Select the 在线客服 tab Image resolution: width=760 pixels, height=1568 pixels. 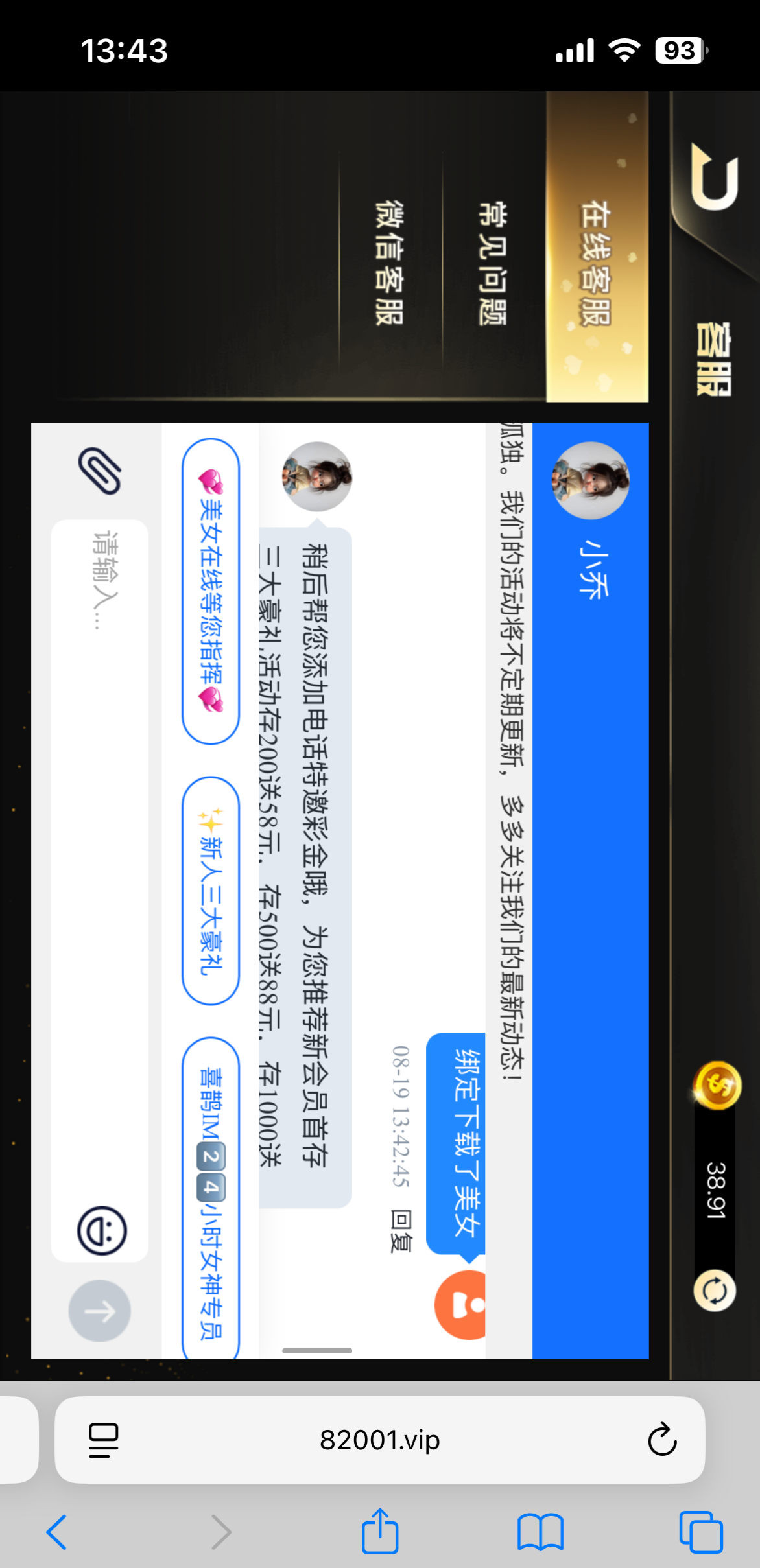595,263
